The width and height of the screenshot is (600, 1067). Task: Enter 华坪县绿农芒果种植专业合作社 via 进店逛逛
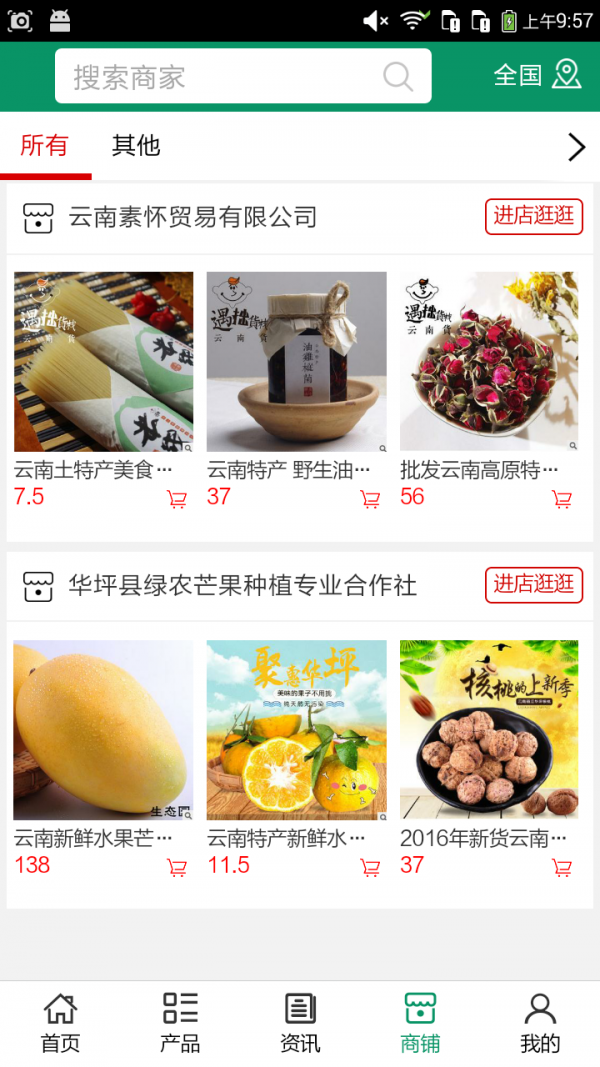534,584
